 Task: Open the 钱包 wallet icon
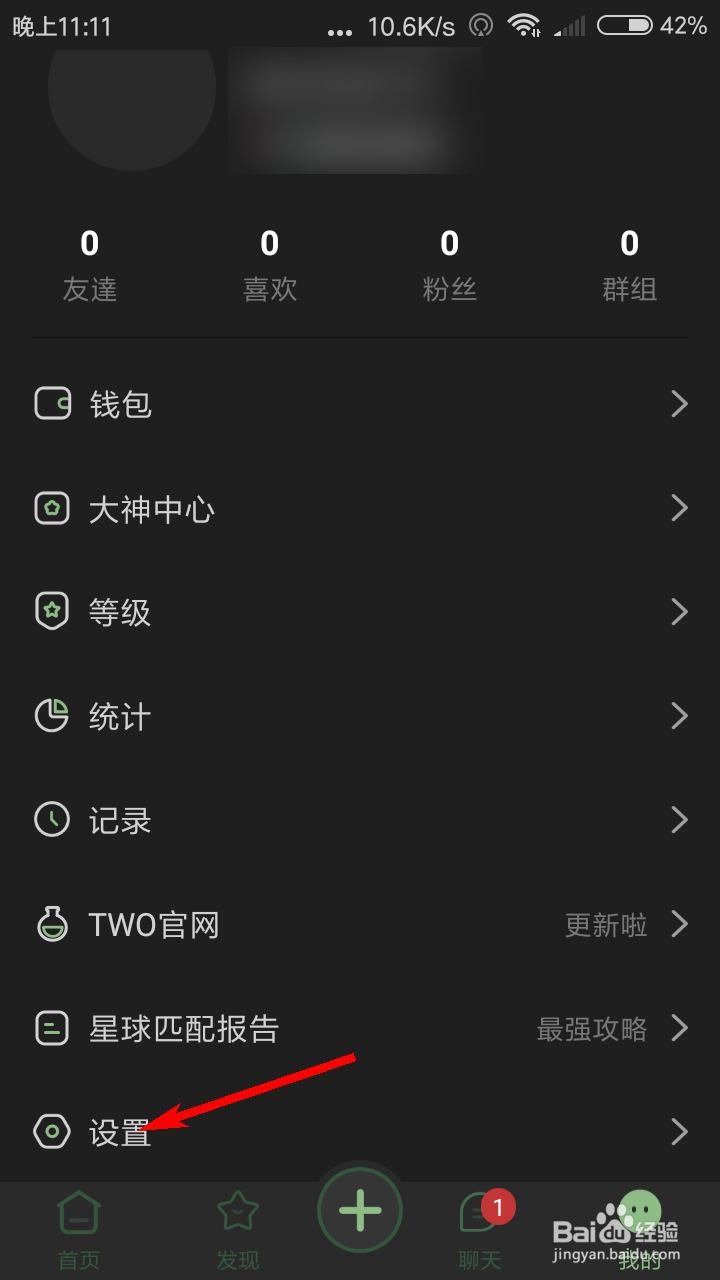[52, 404]
